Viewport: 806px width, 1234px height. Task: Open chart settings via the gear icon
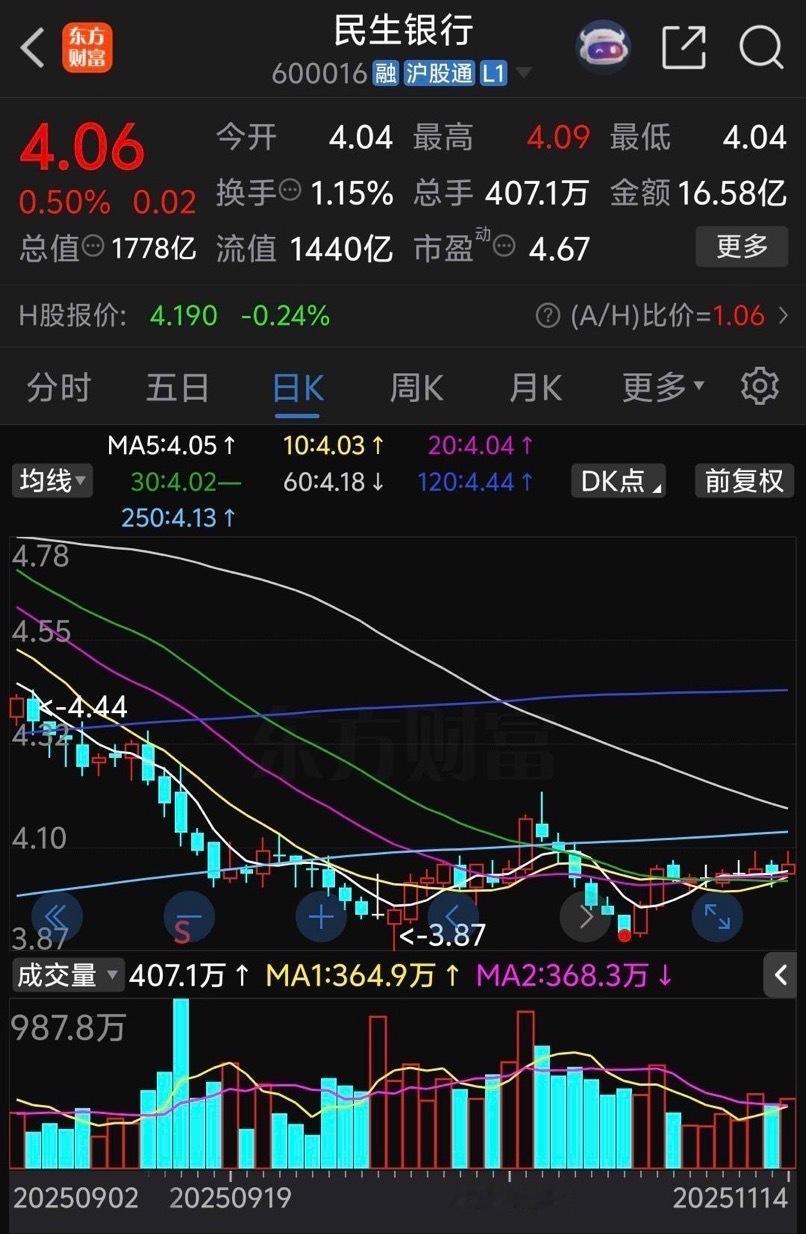[760, 385]
